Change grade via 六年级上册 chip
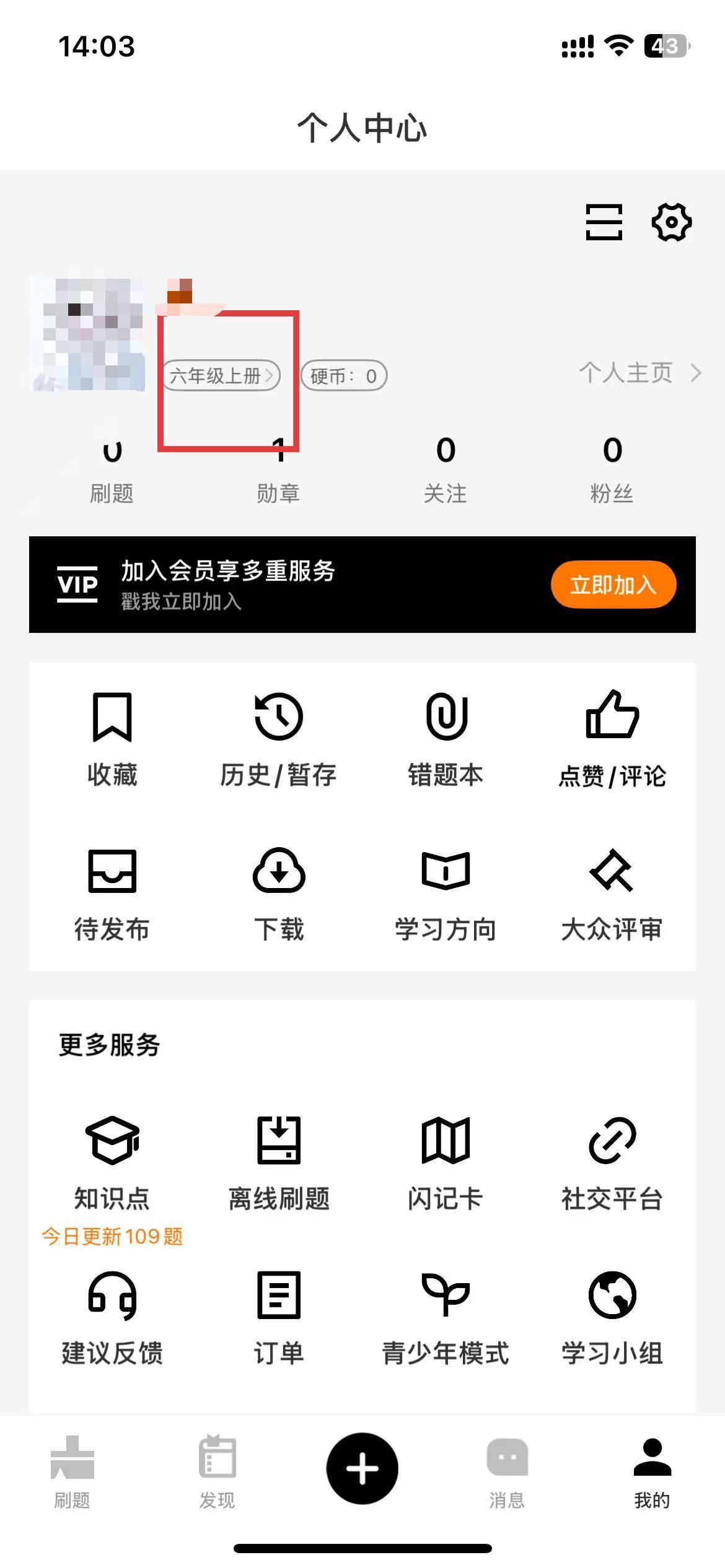Viewport: 725px width, 1568px height. tap(221, 375)
